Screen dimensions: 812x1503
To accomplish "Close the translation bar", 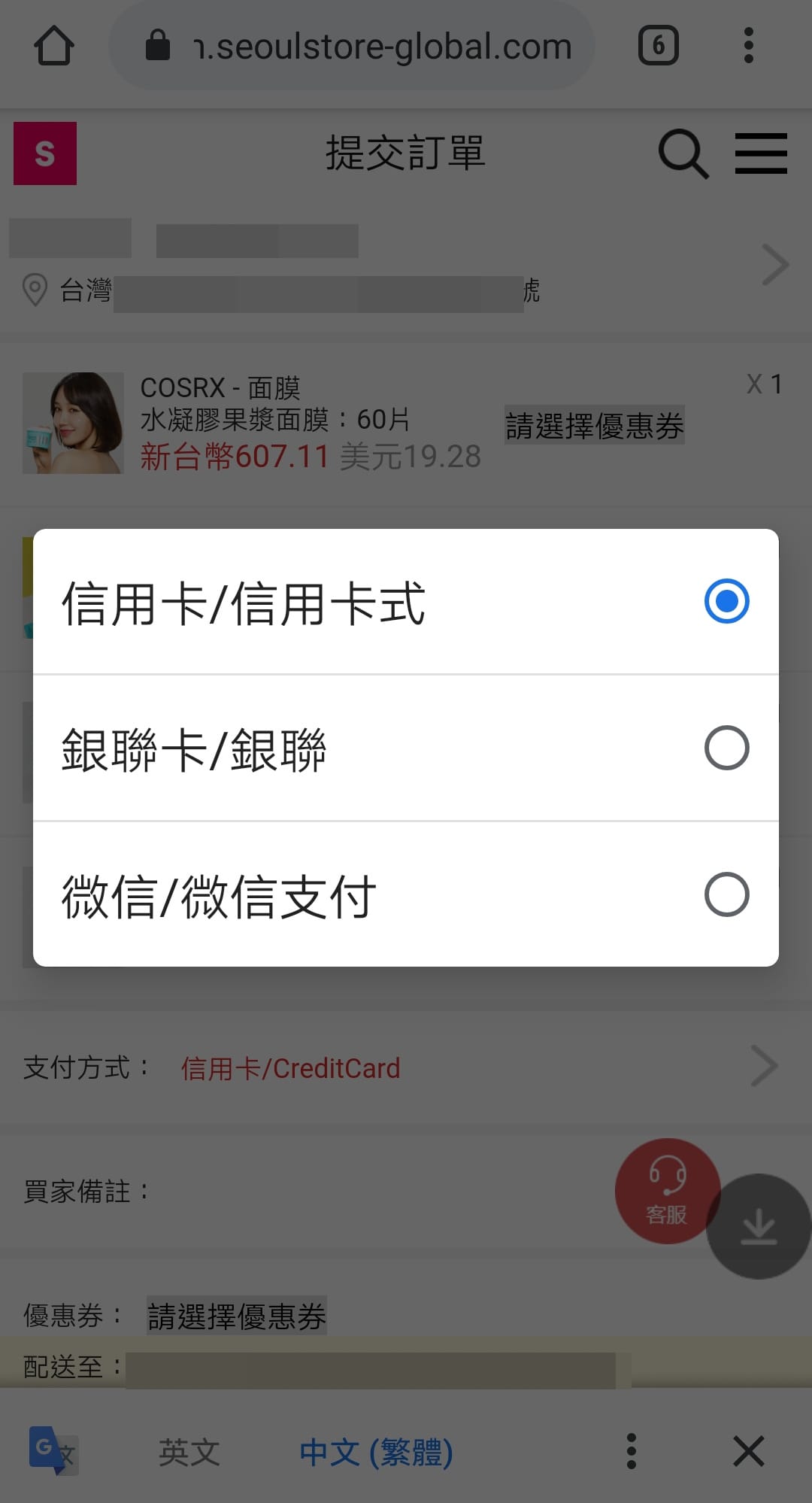I will pyautogui.click(x=748, y=1450).
